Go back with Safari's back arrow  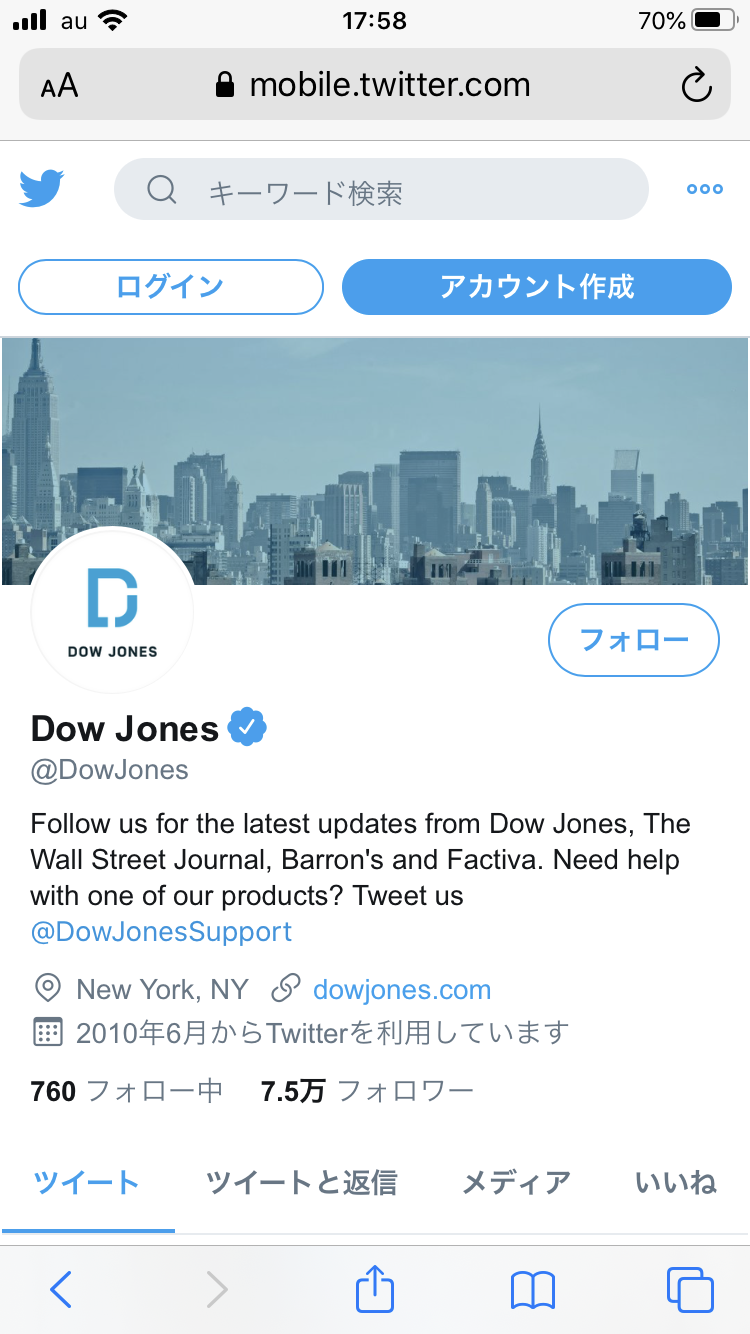pos(61,1289)
